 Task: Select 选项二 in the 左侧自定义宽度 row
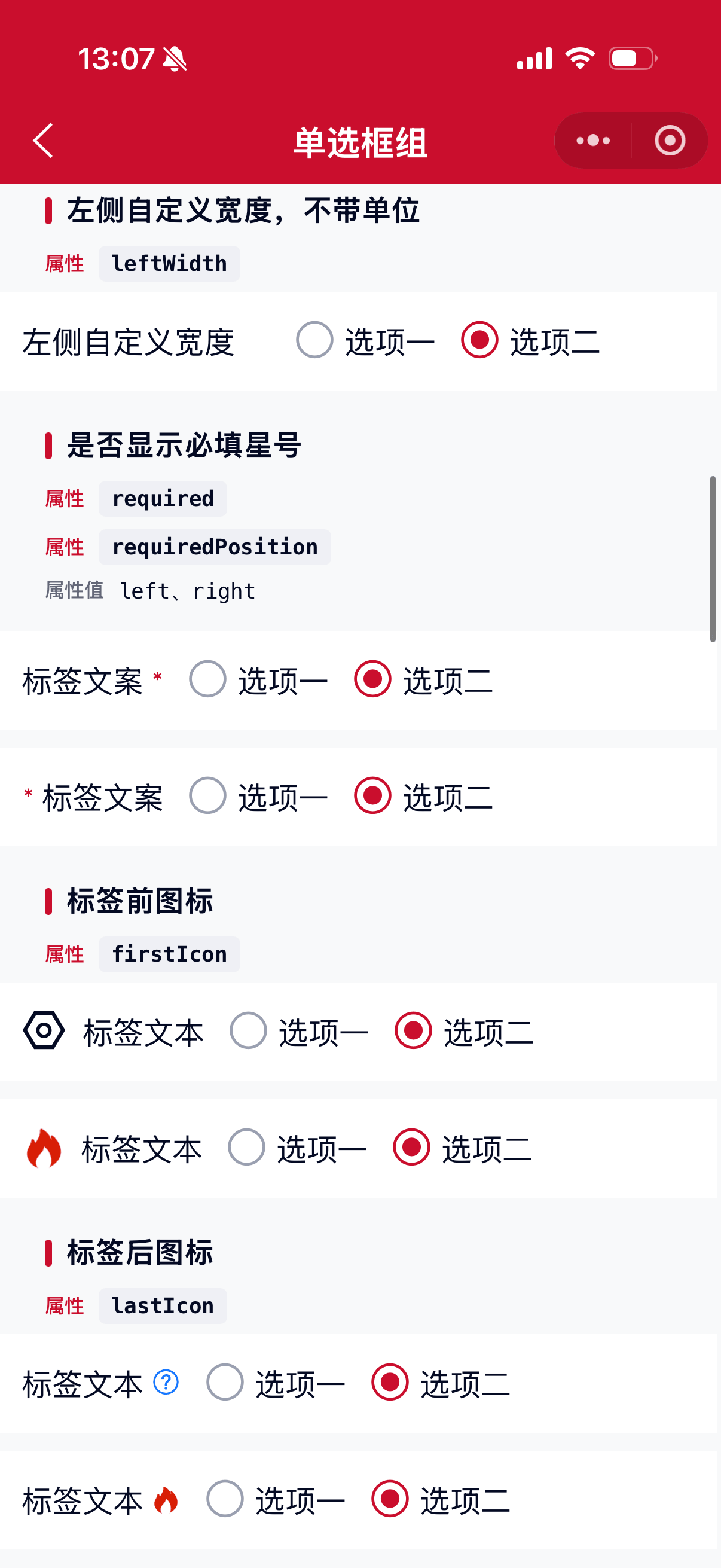pyautogui.click(x=530, y=340)
